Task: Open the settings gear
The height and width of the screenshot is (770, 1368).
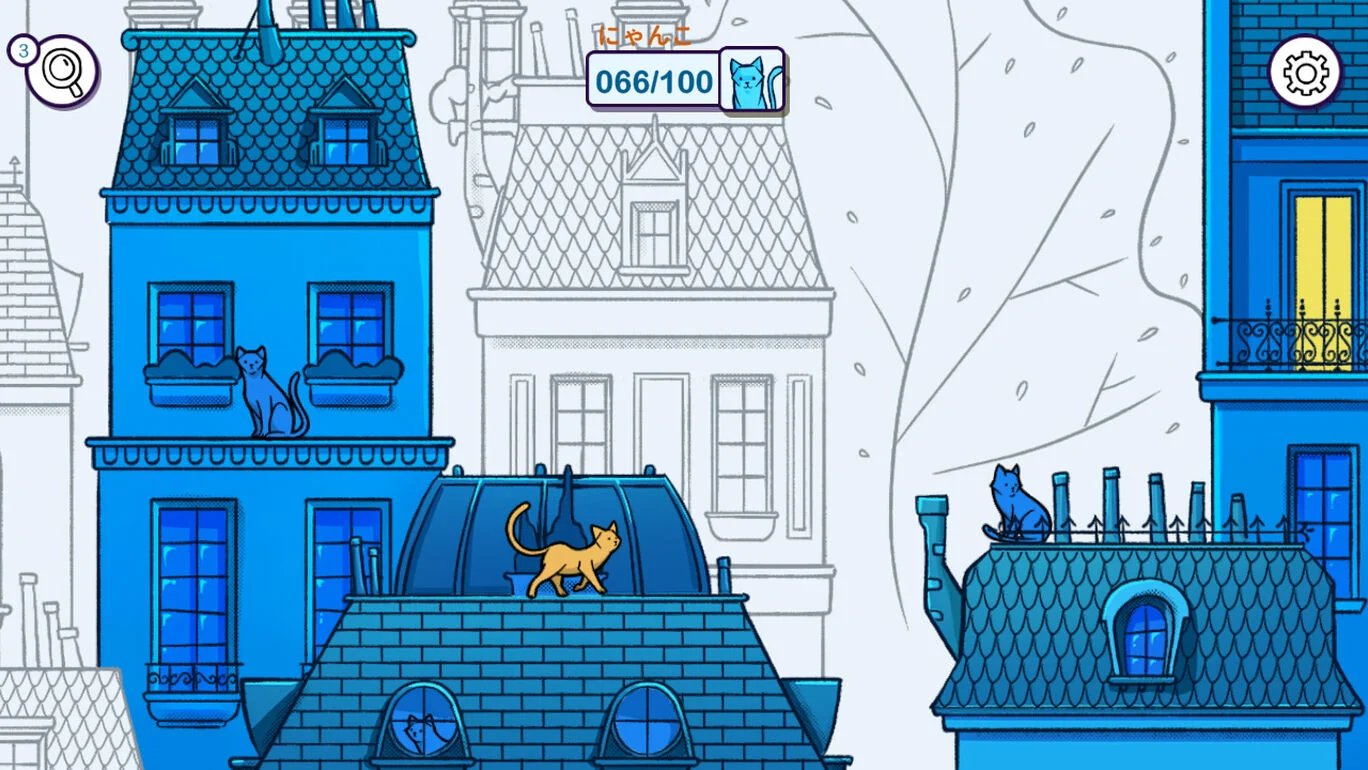Action: tap(1305, 72)
